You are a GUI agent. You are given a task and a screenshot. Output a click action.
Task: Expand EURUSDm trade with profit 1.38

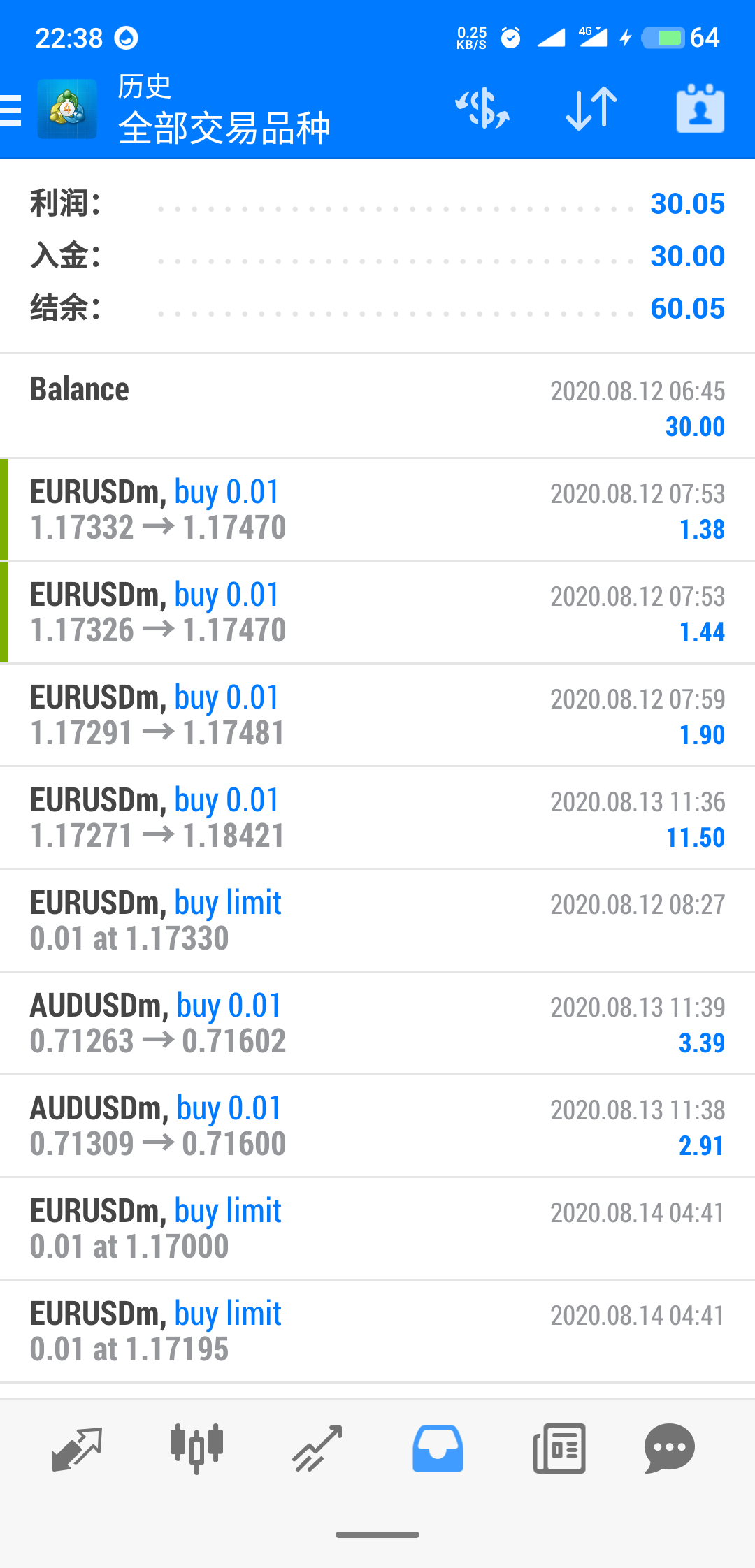coord(377,510)
